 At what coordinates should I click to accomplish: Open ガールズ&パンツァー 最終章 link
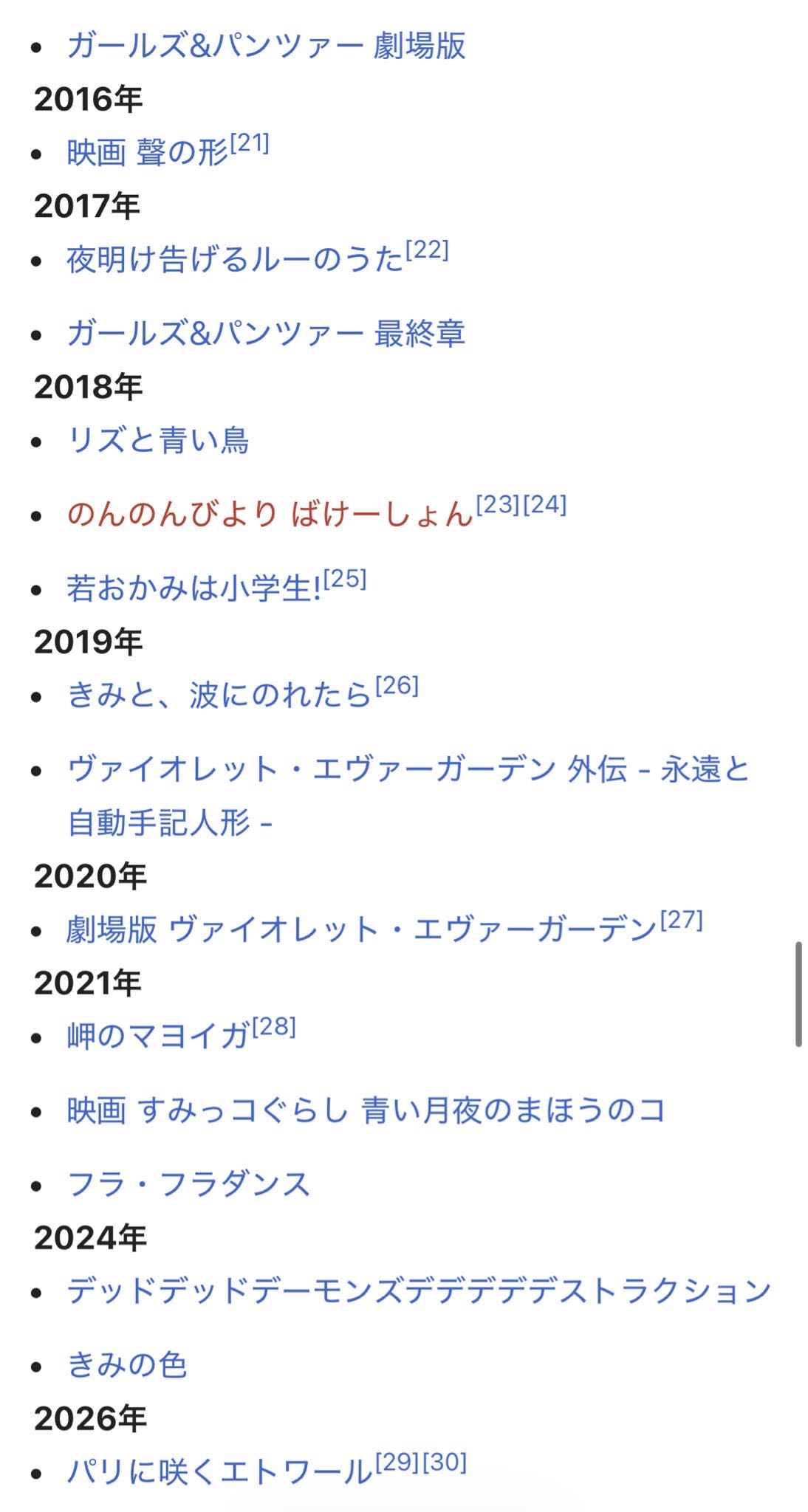(266, 333)
